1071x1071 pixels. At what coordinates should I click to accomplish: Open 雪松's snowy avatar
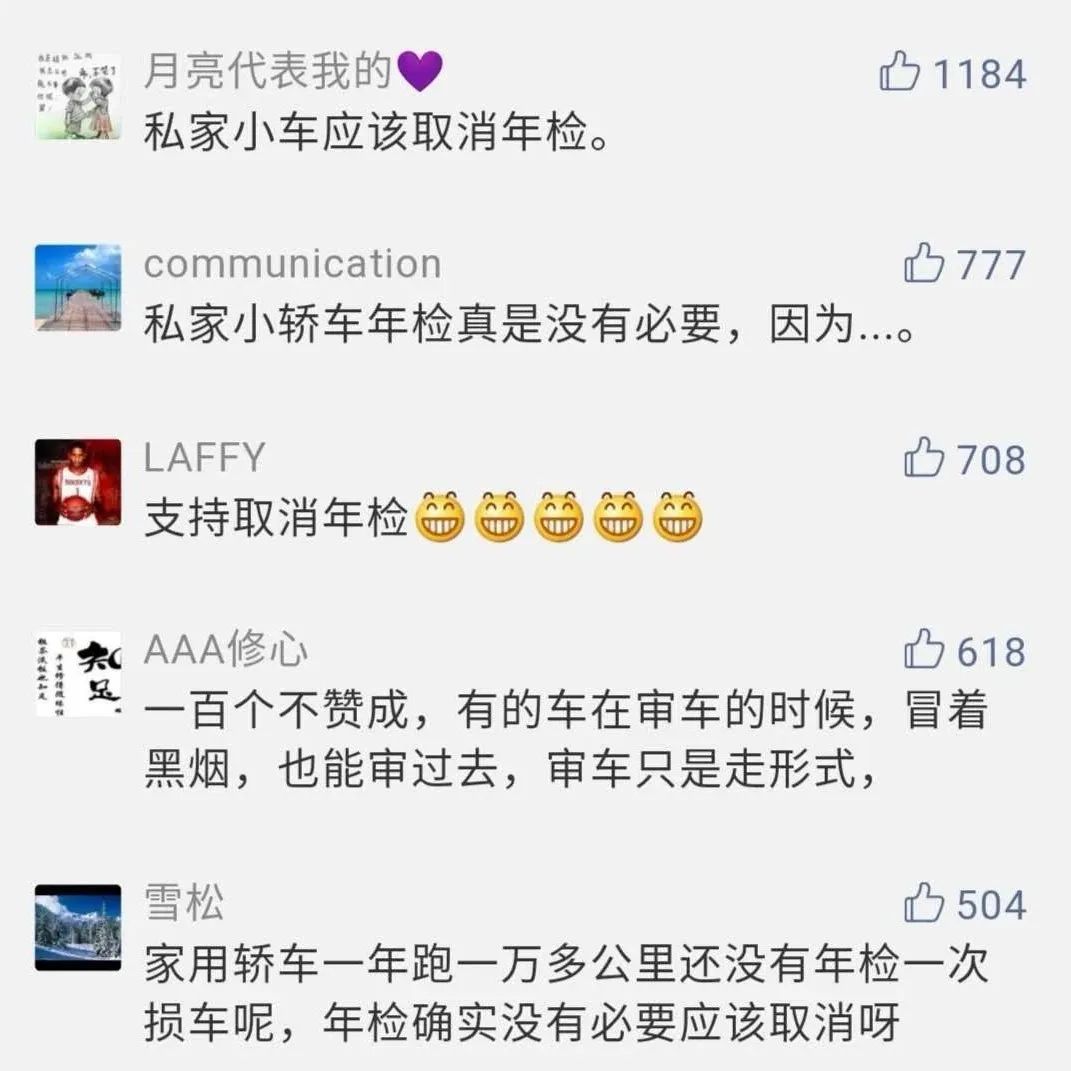coord(78,927)
